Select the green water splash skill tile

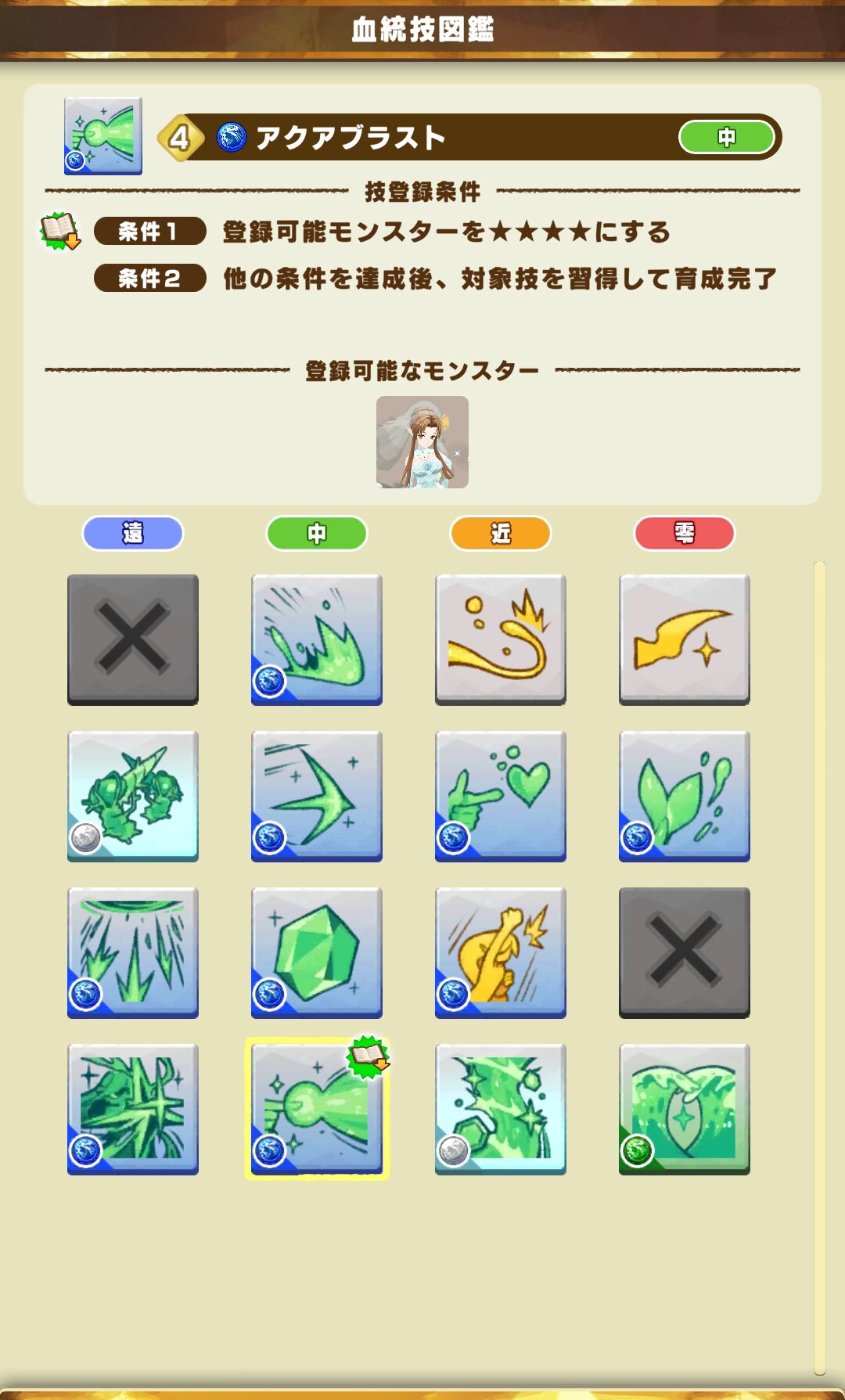317,639
